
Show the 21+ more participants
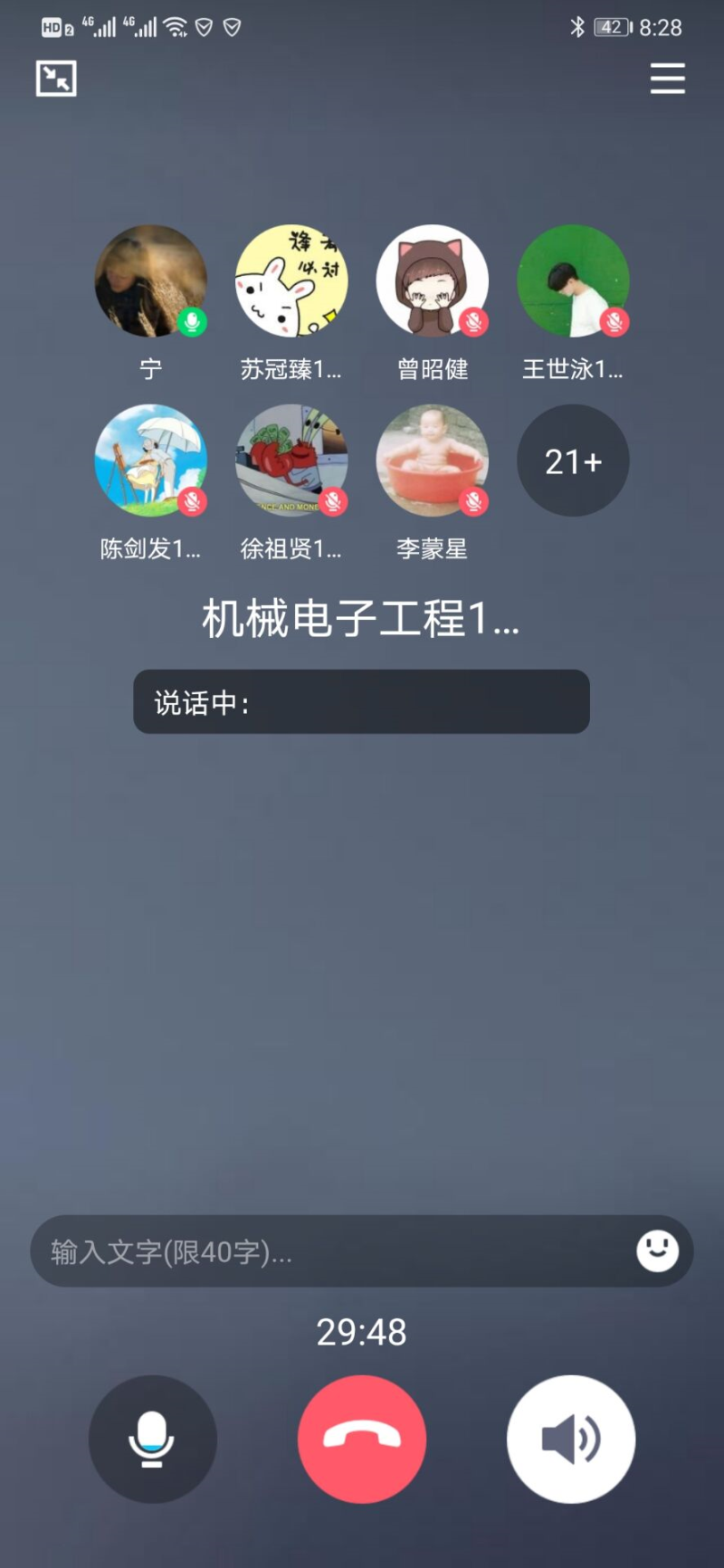pos(573,461)
